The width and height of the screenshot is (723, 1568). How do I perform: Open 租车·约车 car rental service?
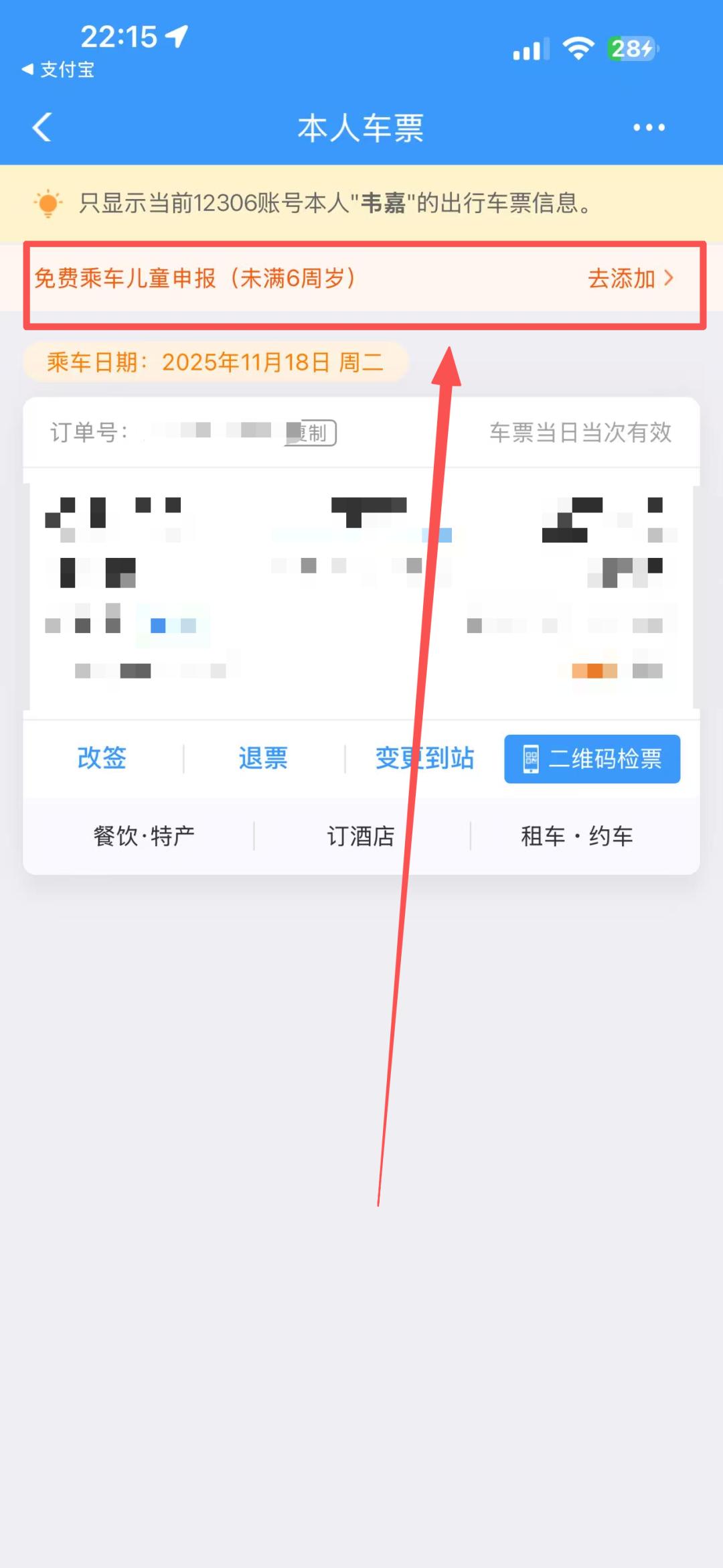click(x=577, y=836)
